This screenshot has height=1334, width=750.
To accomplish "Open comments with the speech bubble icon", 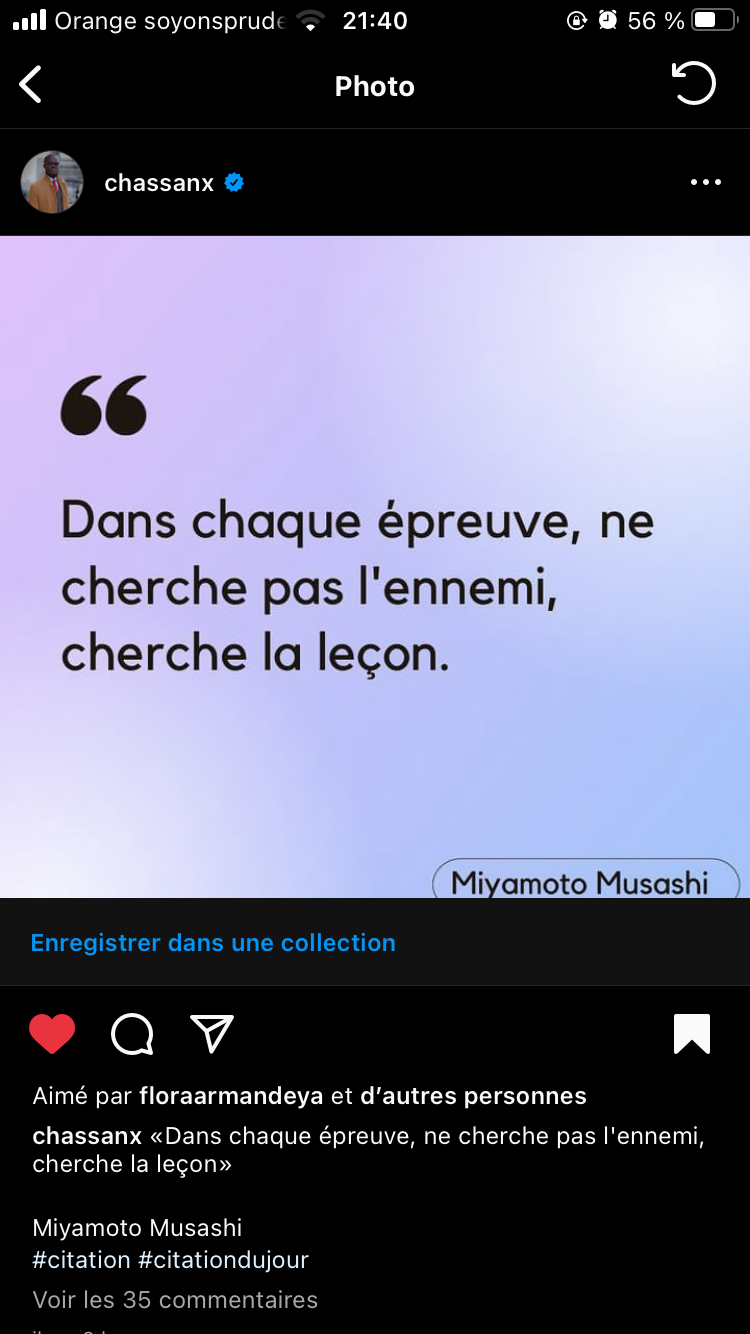I will click(132, 1034).
